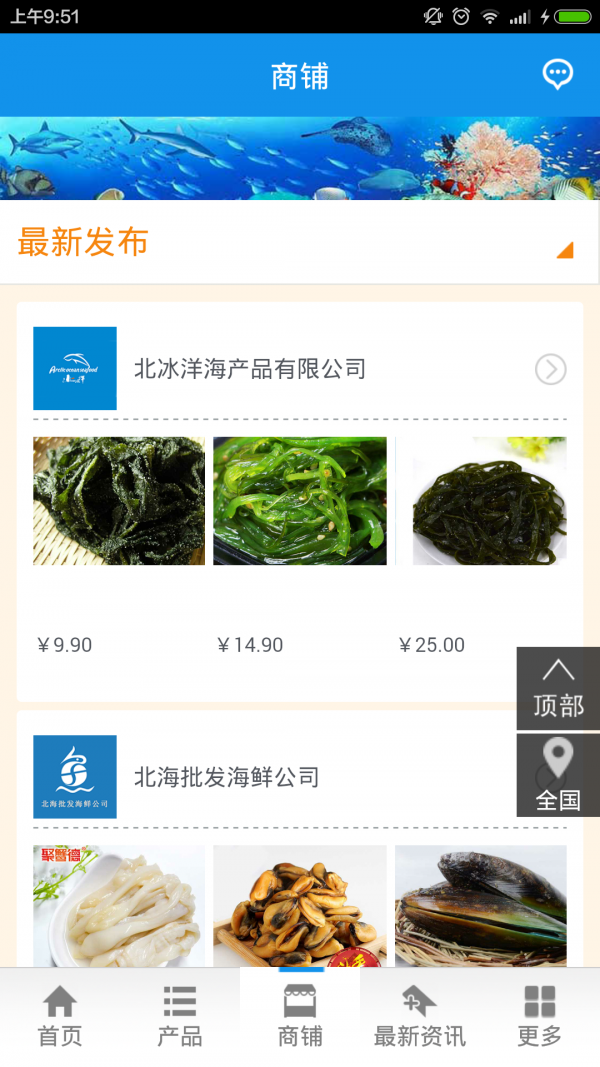The width and height of the screenshot is (600, 1067).
Task: Switch to the 产品 tab
Action: (x=180, y=1017)
